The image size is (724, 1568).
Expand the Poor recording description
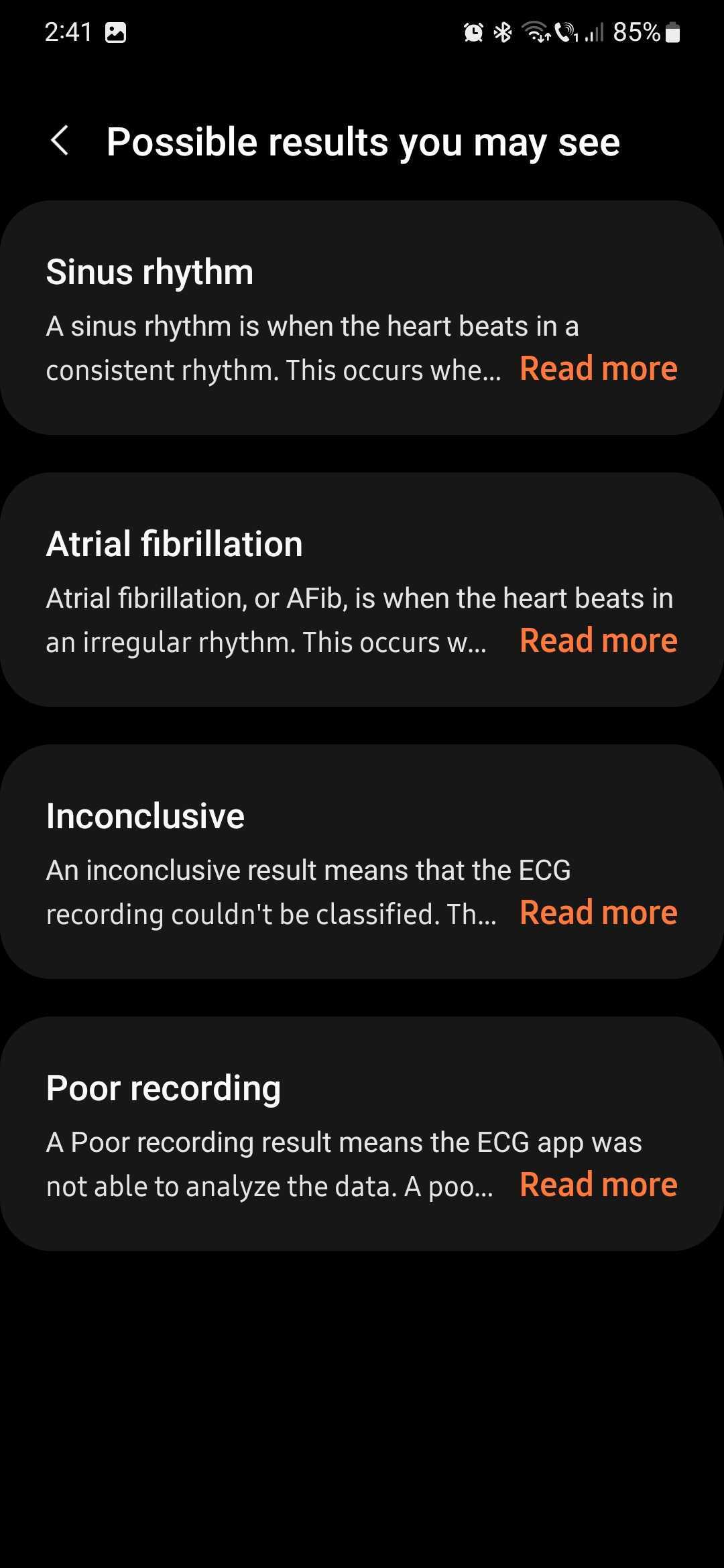coord(598,1185)
